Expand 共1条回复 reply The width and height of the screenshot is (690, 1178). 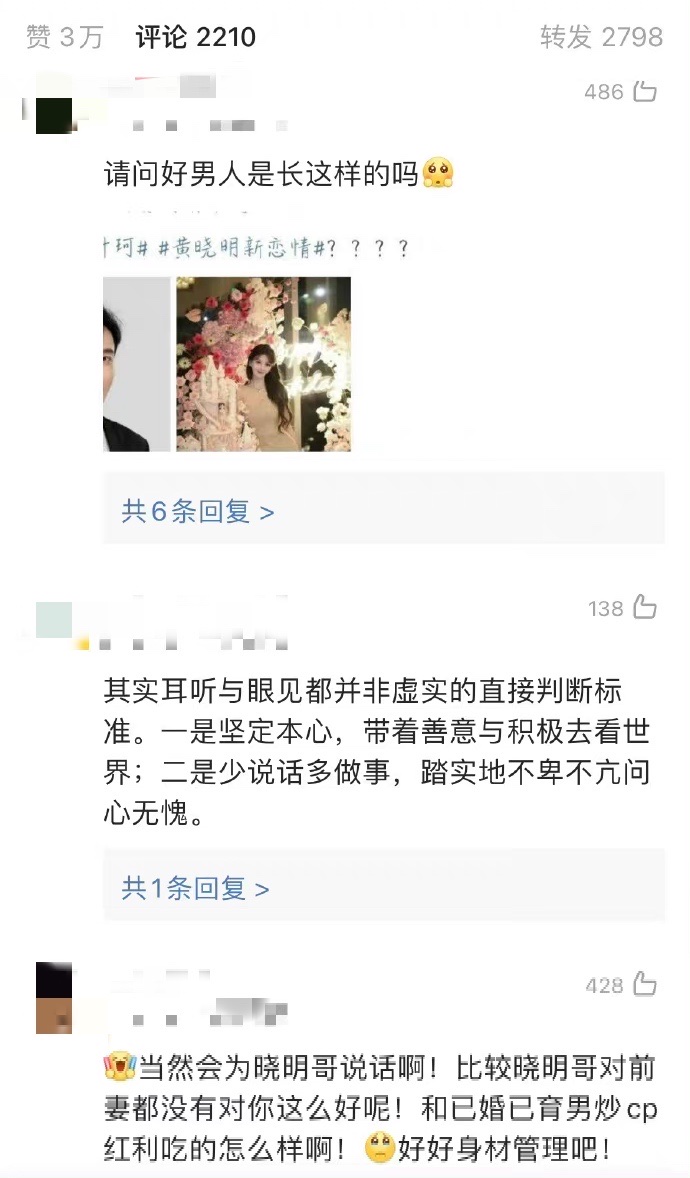coord(196,888)
